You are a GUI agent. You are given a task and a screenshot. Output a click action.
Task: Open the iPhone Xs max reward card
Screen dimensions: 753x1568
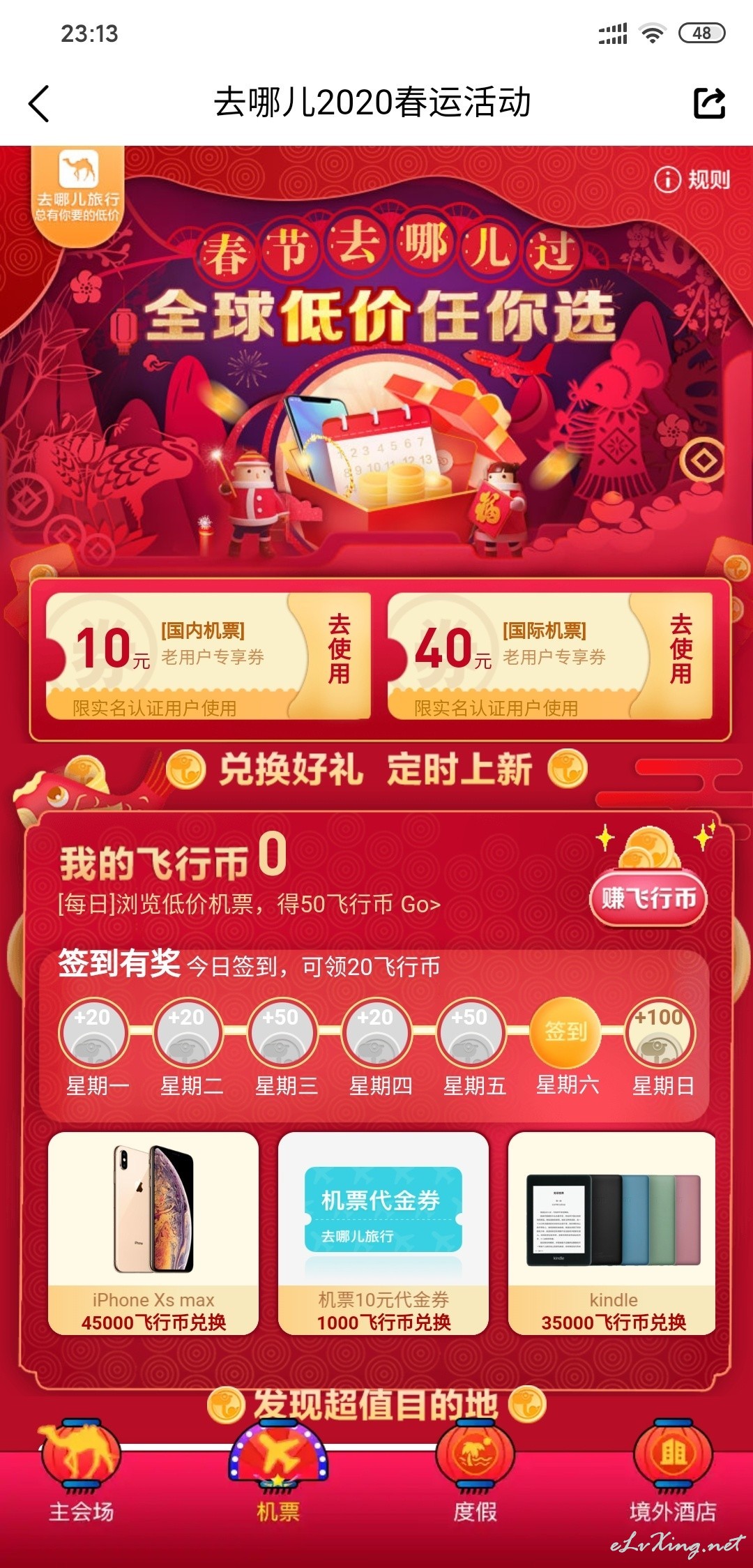tap(153, 1233)
